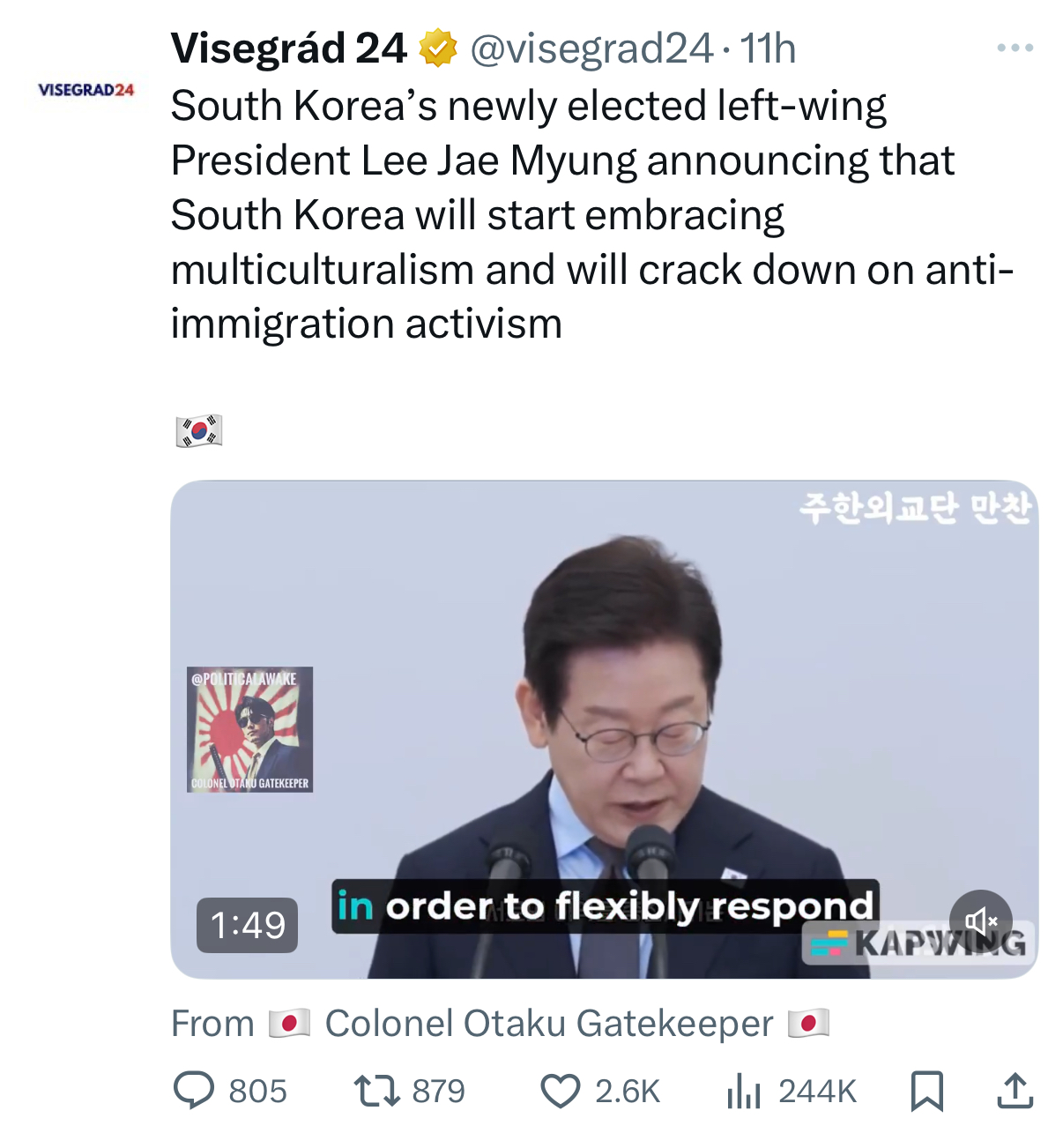1063x1148 pixels.
Task: Unmute the video sound
Action: pyautogui.click(x=980, y=921)
